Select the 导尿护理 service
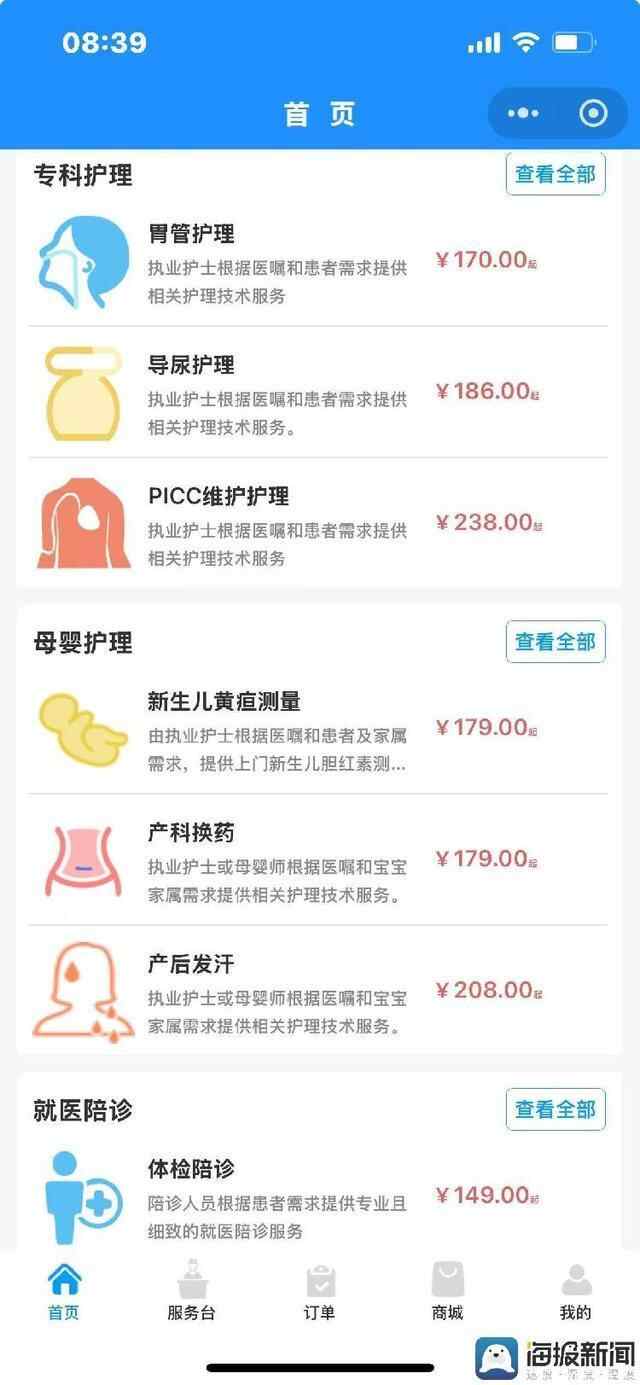Screen dimensions: 640x1385 click(277, 393)
